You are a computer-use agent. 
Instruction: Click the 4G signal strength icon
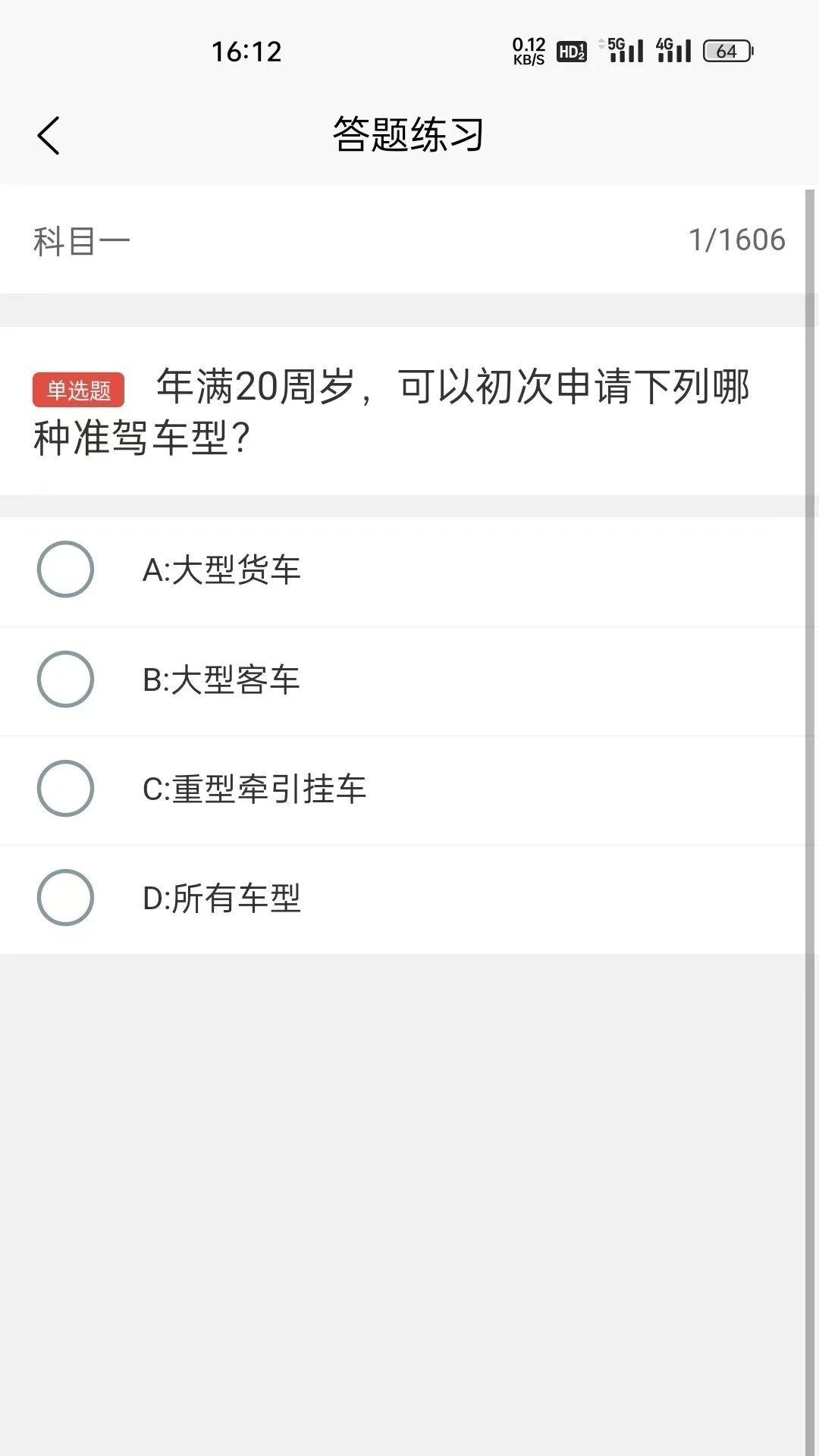click(673, 49)
